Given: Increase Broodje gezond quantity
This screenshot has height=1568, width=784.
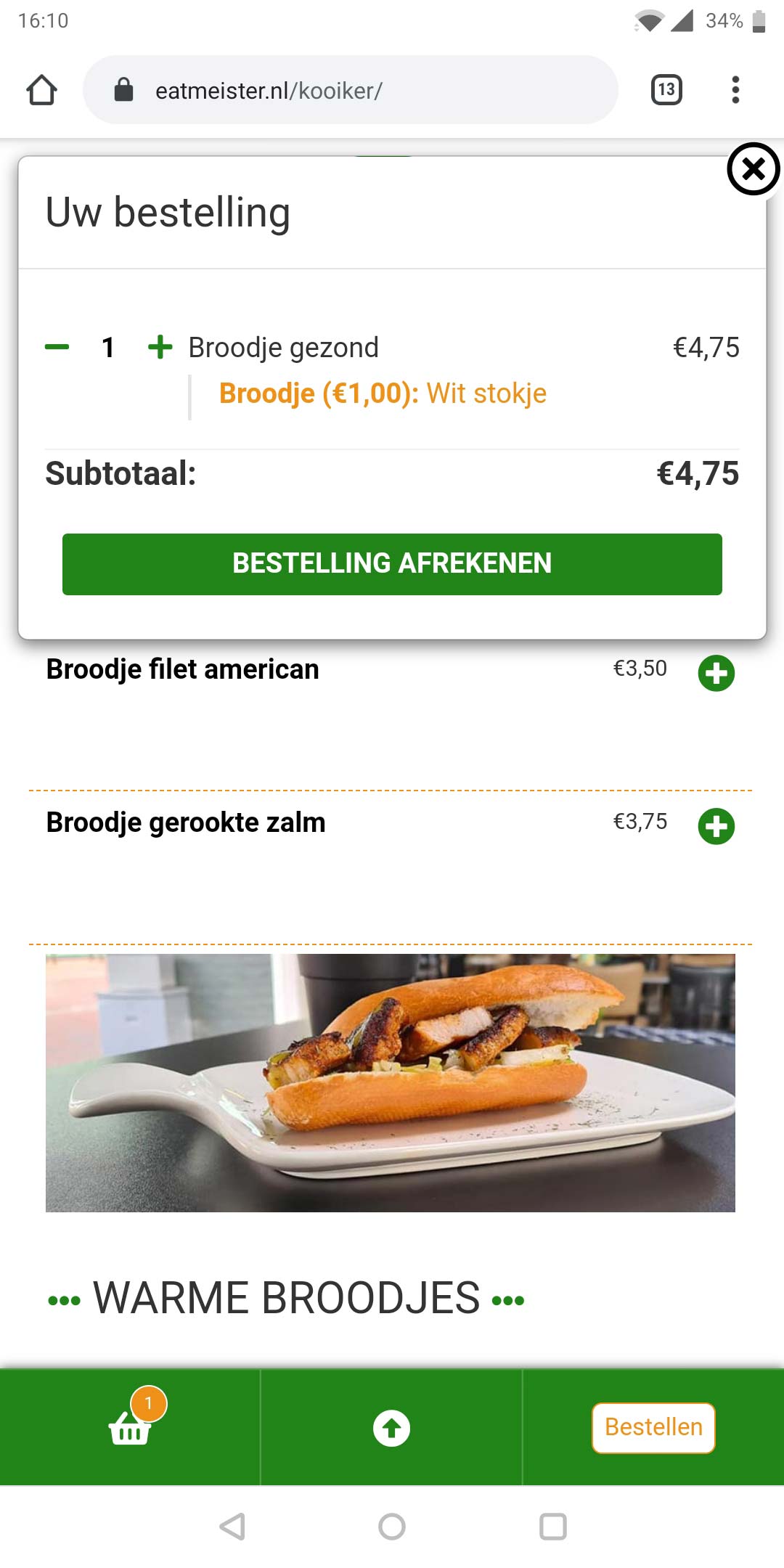Looking at the screenshot, I should [x=160, y=347].
